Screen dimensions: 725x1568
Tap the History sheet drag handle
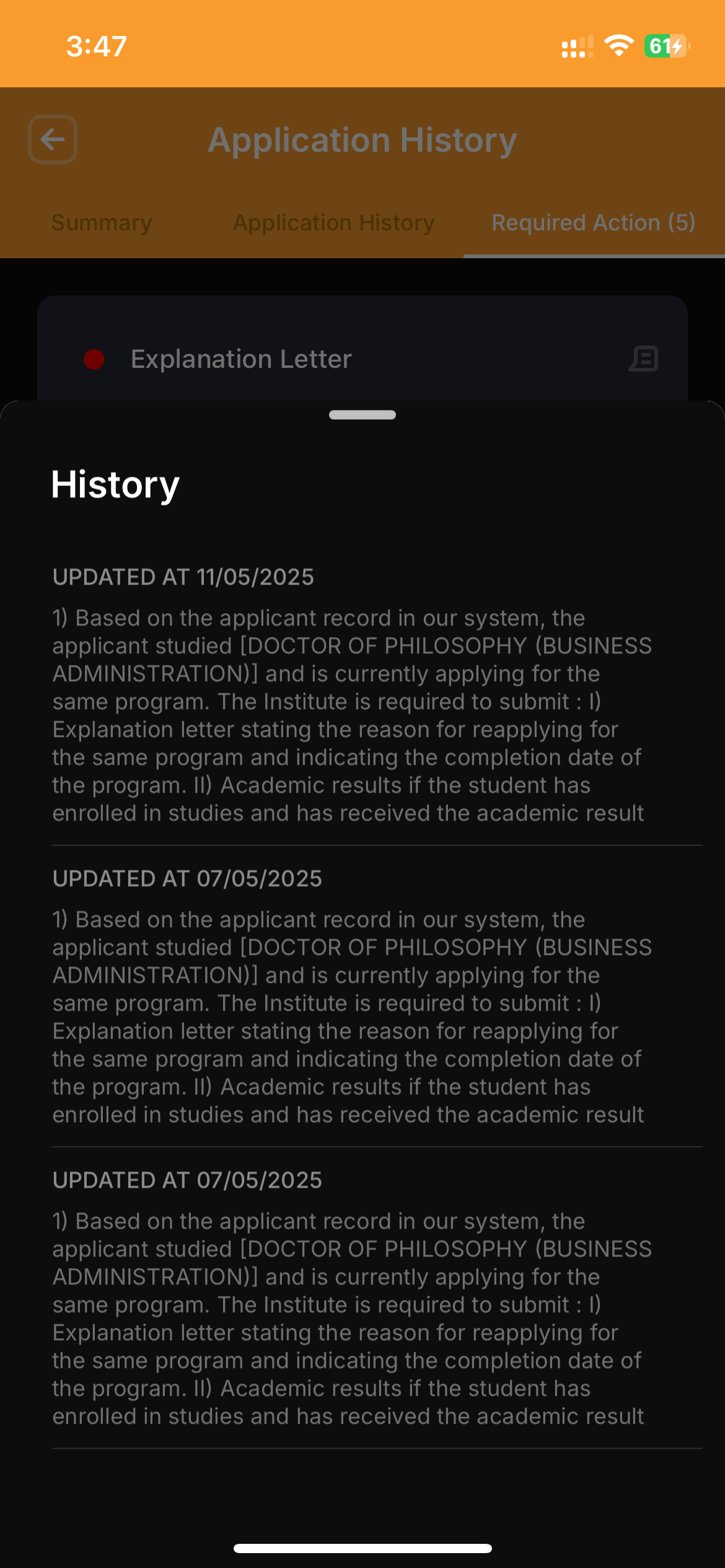pyautogui.click(x=362, y=415)
